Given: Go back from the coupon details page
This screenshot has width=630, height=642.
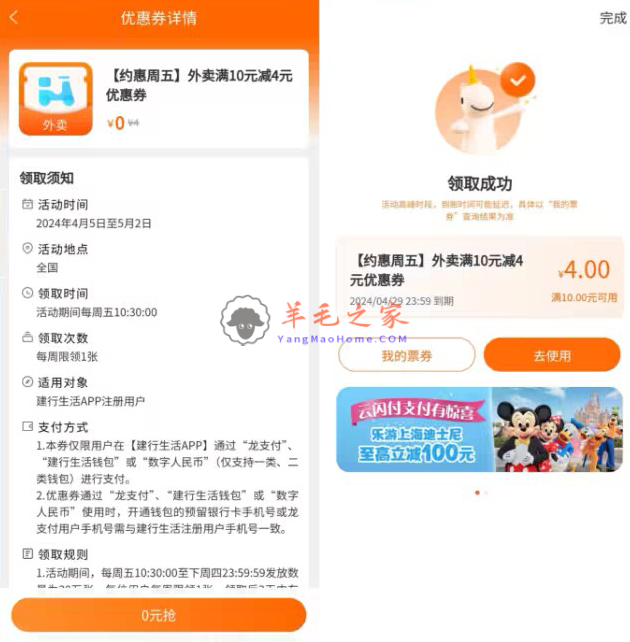Looking at the screenshot, I should pyautogui.click(x=13, y=17).
